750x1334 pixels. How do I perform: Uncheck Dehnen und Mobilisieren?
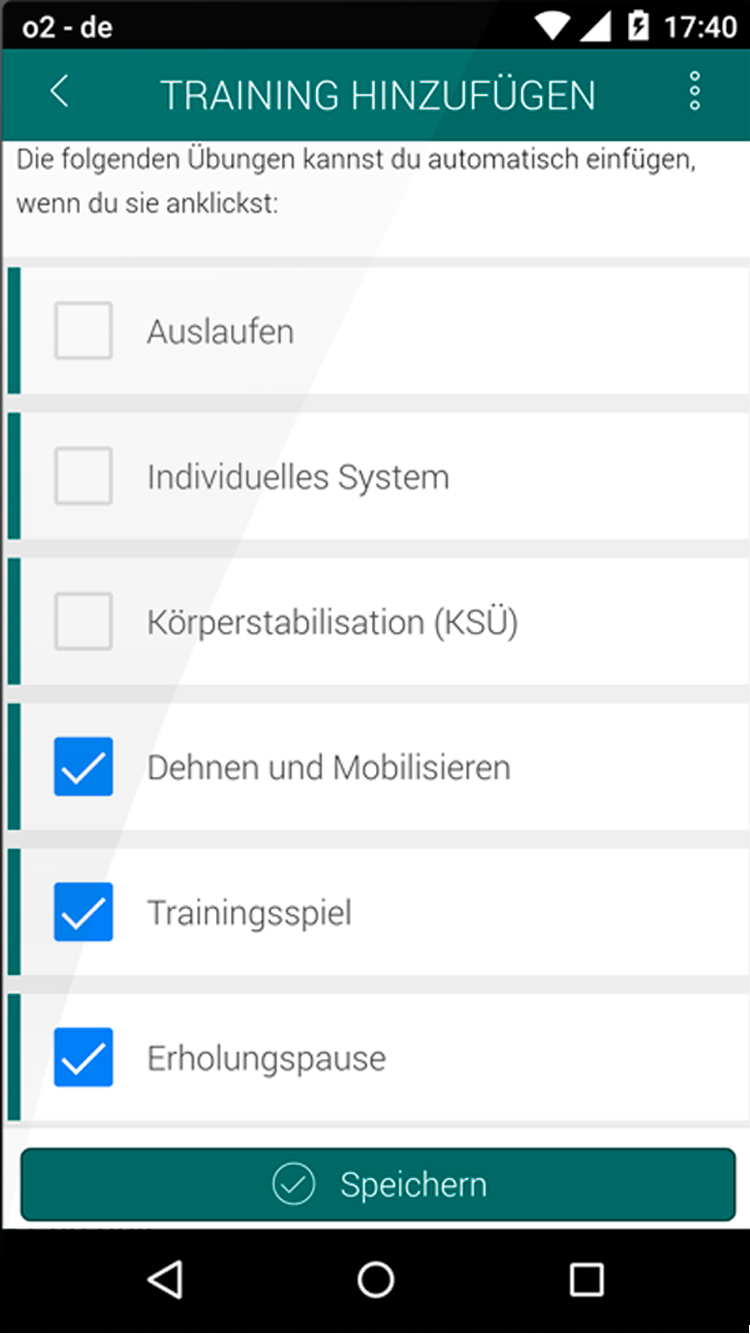(x=83, y=767)
